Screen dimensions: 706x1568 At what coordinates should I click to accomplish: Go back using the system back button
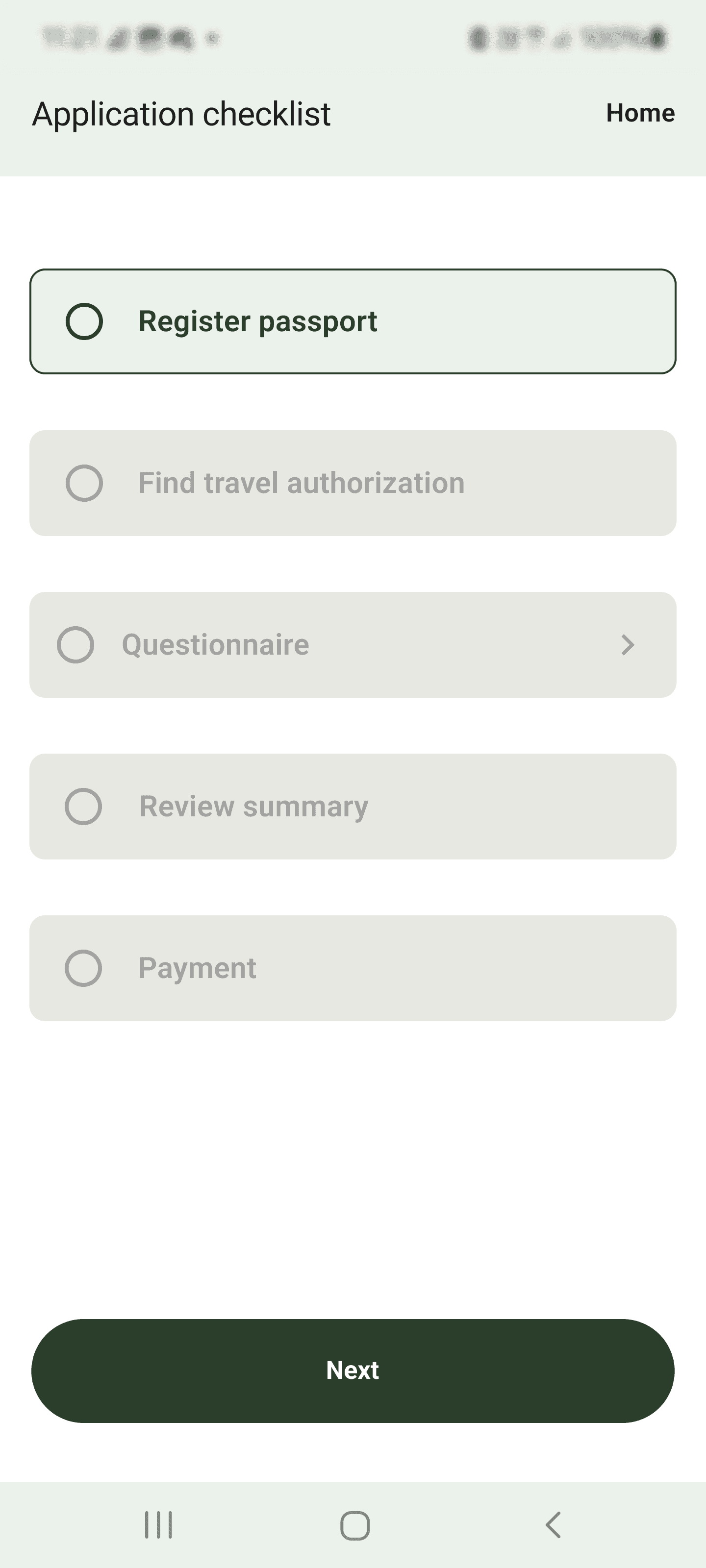(x=553, y=1525)
